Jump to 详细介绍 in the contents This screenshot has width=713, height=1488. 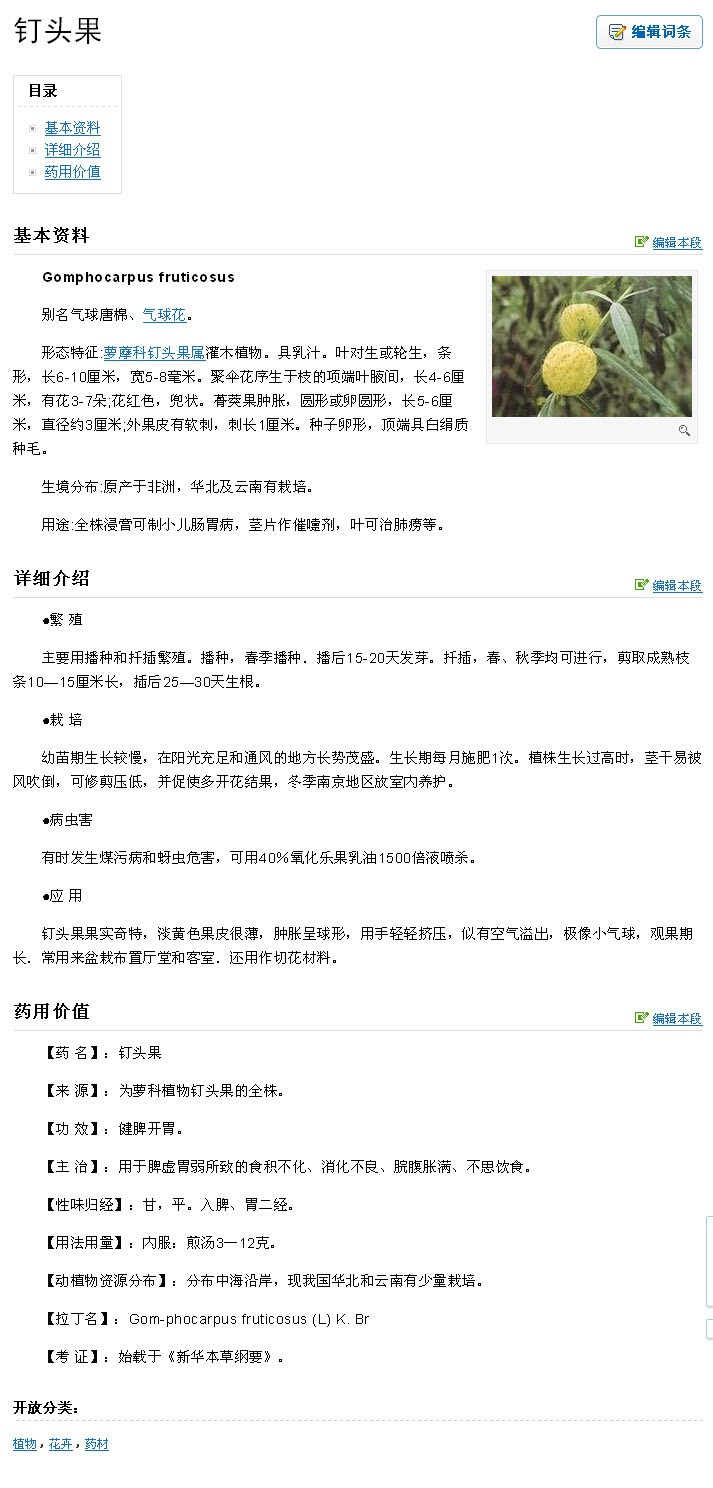click(72, 150)
